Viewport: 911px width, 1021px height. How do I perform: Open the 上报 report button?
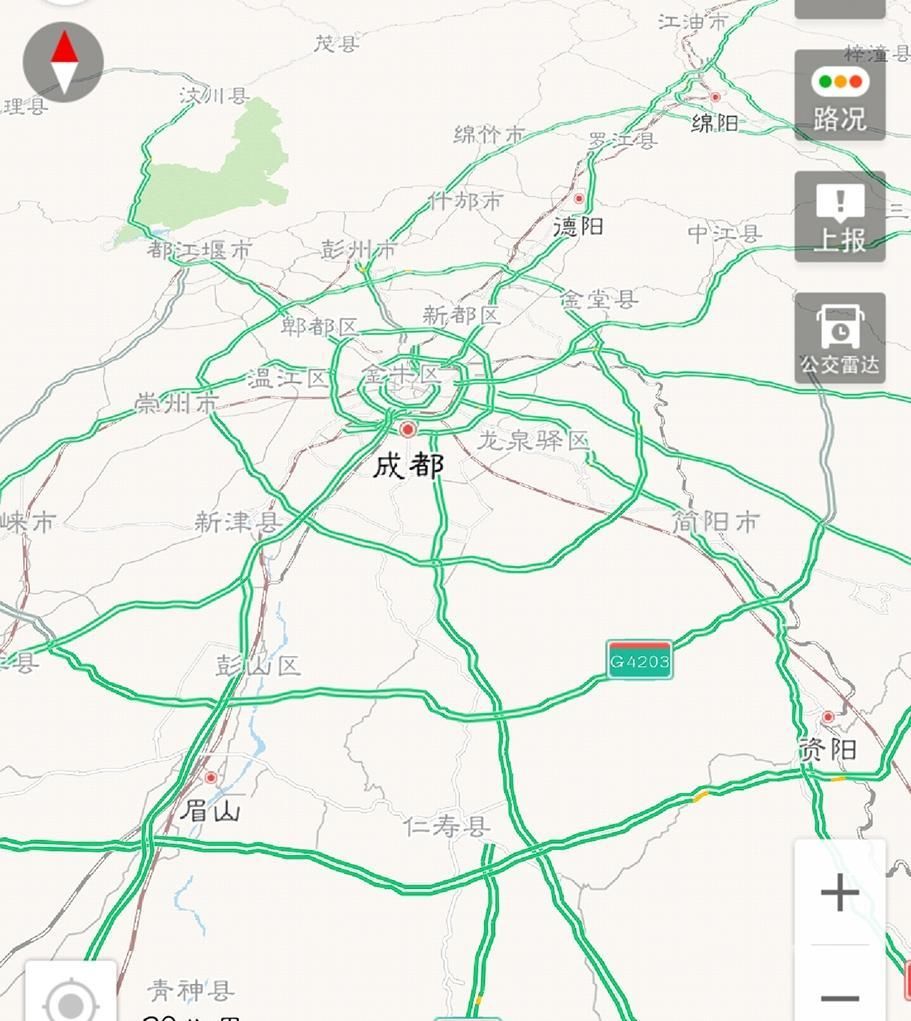pyautogui.click(x=840, y=216)
